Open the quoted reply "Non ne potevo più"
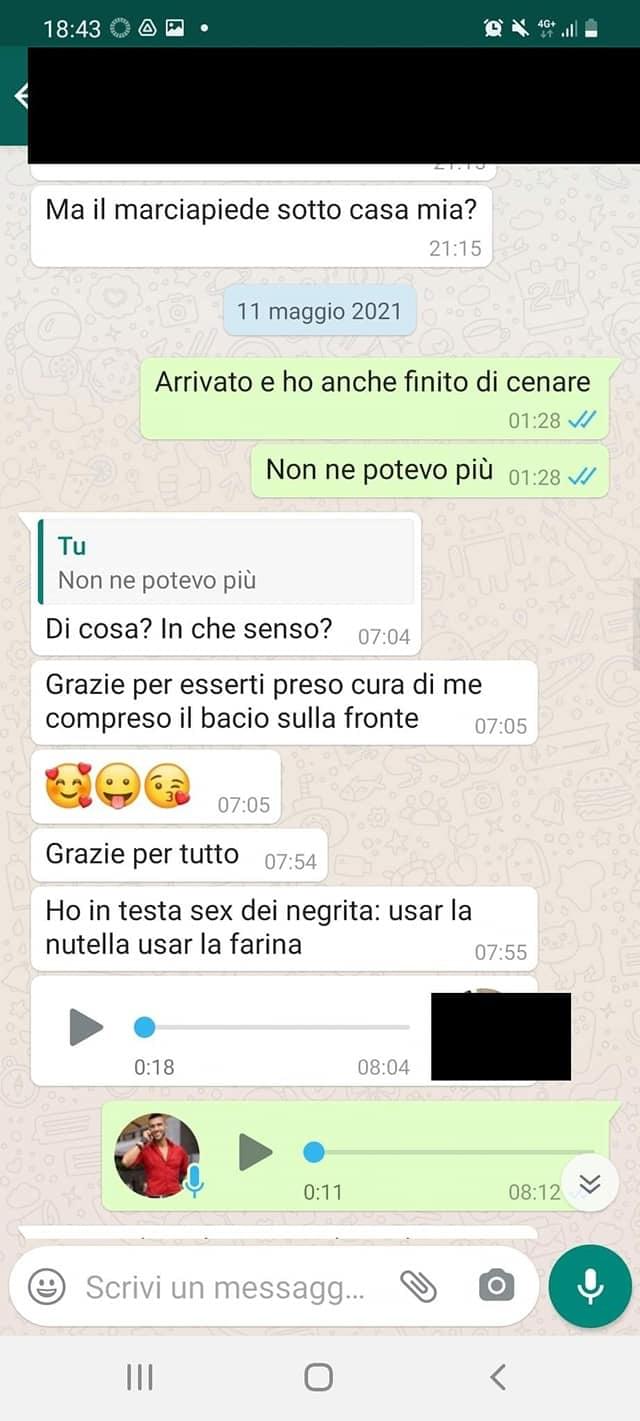 point(226,562)
